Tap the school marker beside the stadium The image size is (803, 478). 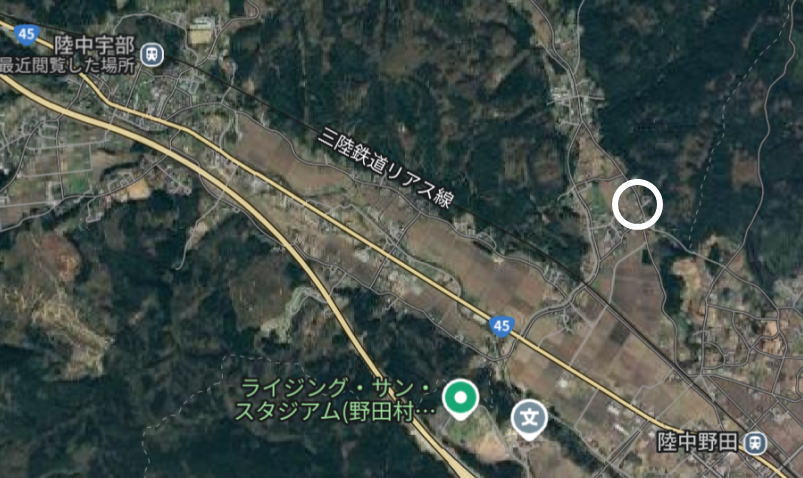click(529, 418)
